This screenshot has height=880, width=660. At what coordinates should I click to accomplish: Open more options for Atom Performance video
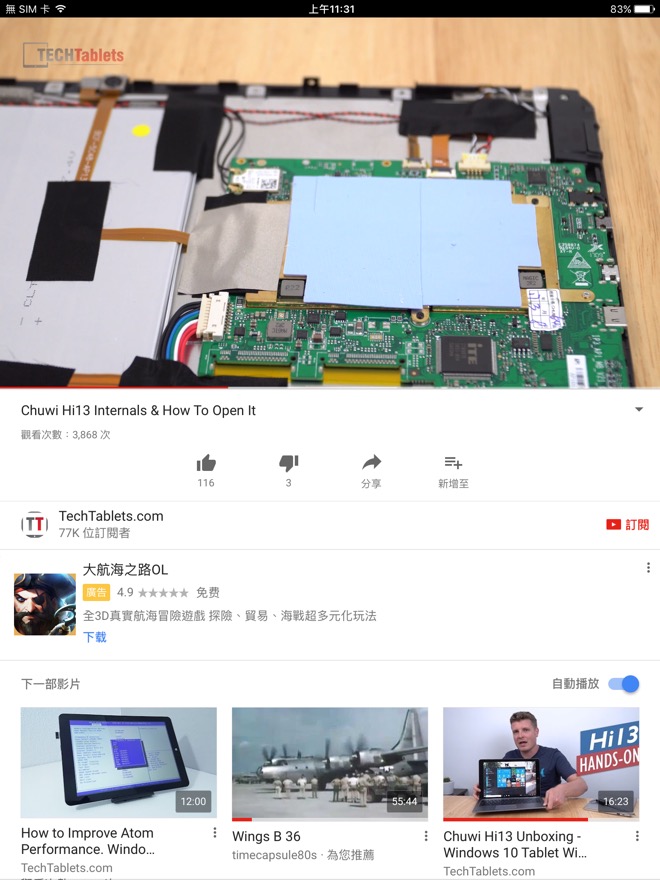215,833
